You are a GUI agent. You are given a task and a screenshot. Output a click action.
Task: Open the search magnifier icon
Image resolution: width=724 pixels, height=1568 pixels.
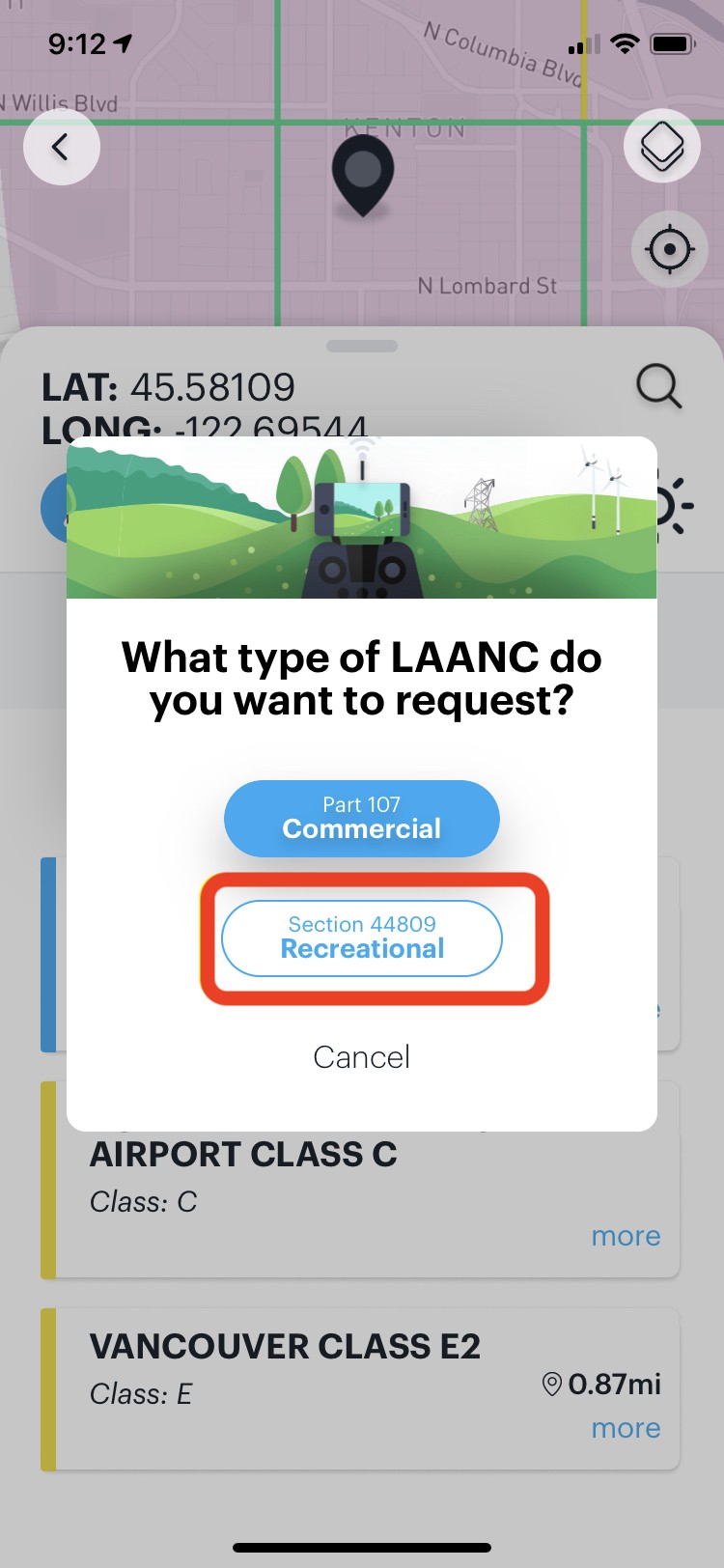[659, 387]
